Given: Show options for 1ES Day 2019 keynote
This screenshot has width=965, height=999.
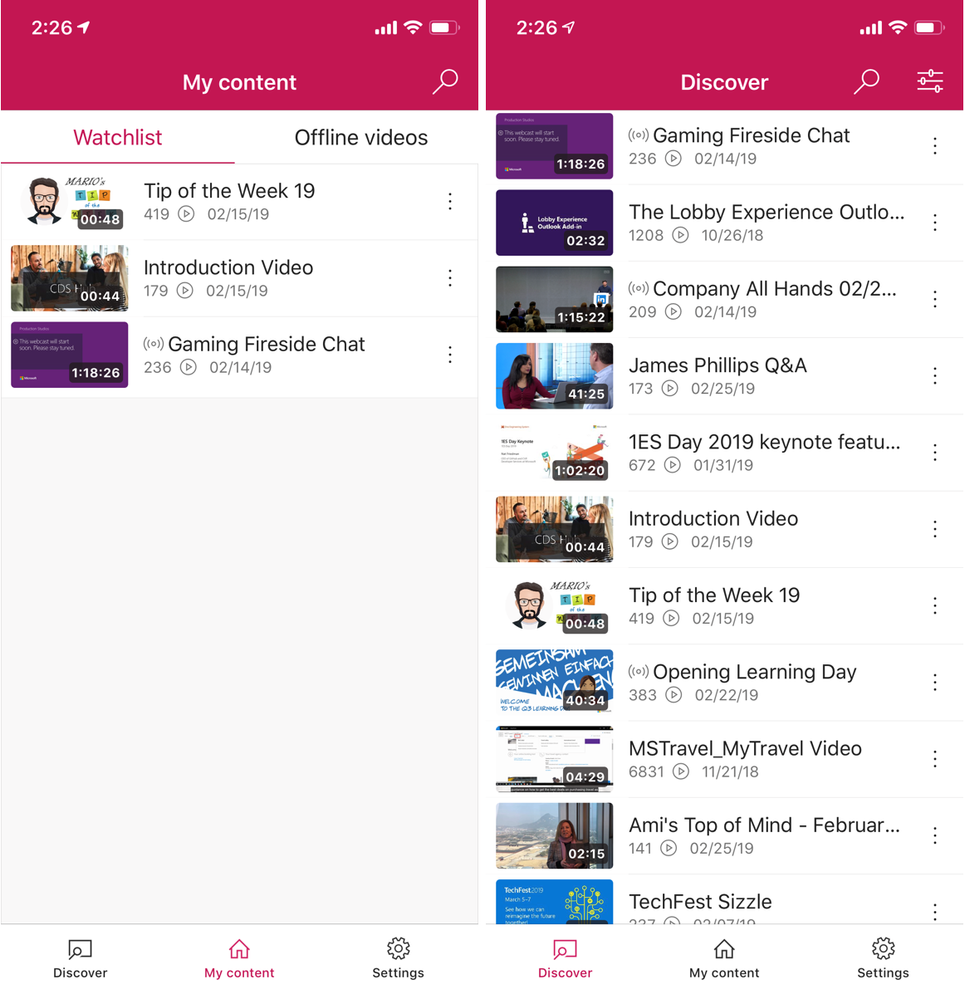Looking at the screenshot, I should [x=935, y=453].
